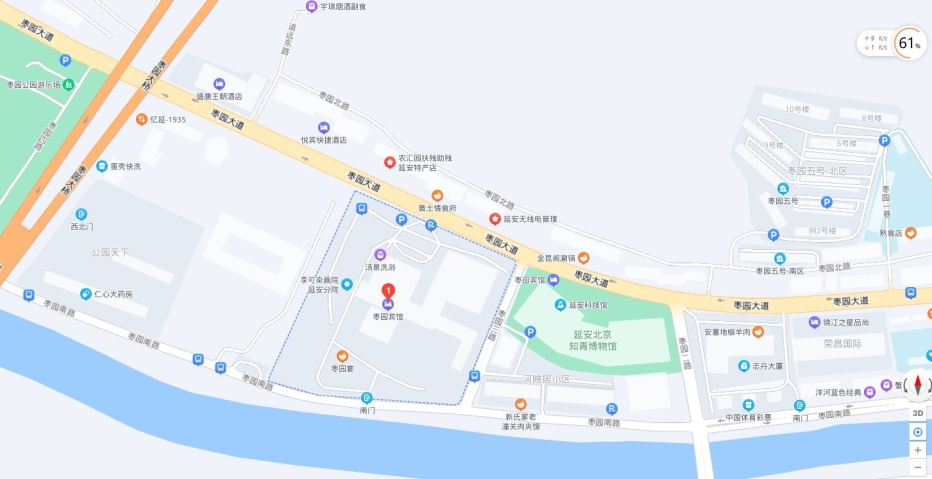Tap the 亿延-1935 restaurant marker
This screenshot has height=479, width=932.
coord(142,120)
